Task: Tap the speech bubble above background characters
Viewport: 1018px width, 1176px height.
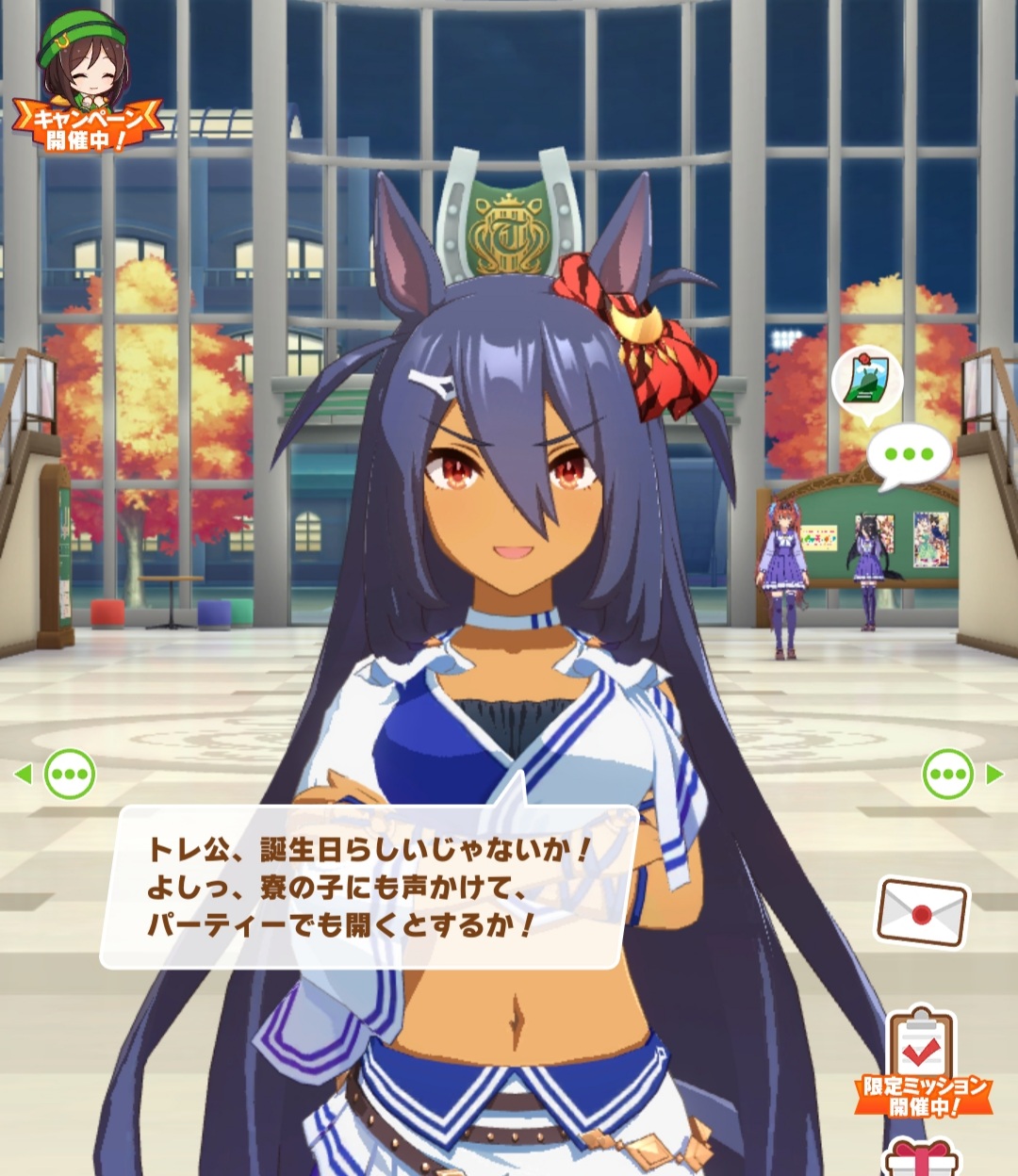Action: pyautogui.click(x=909, y=455)
